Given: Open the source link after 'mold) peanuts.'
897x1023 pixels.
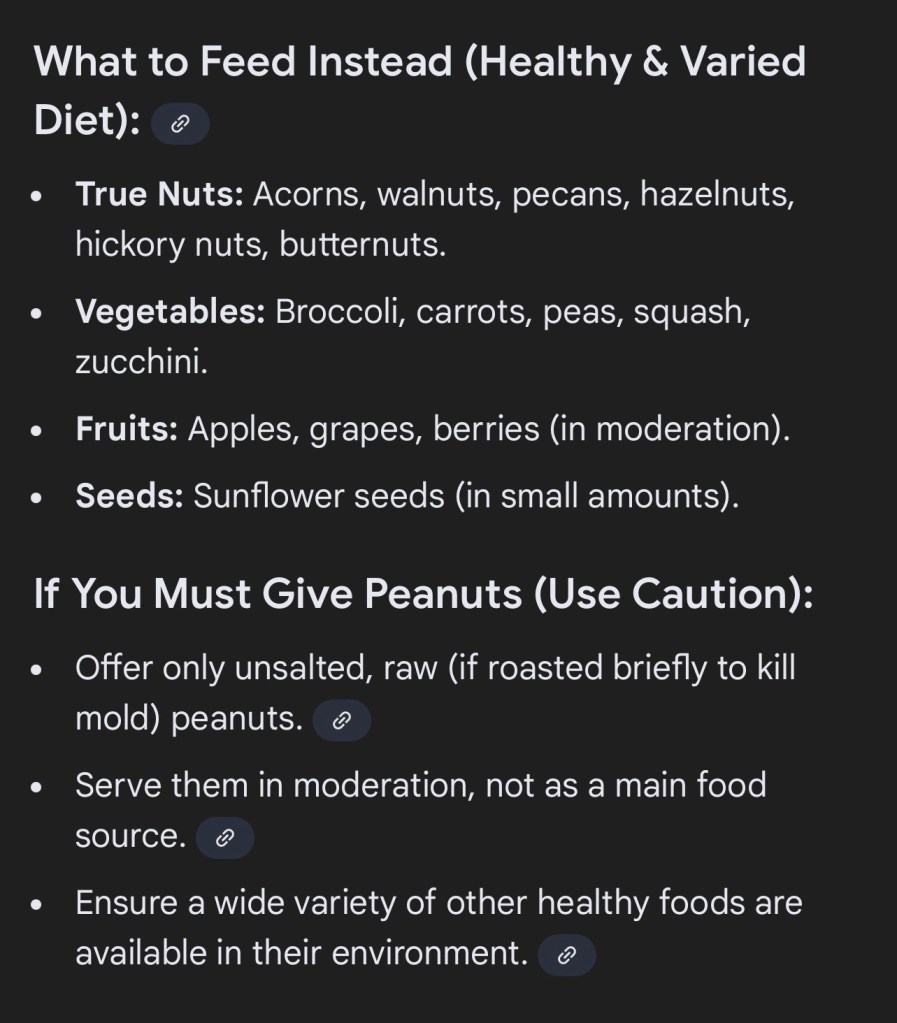Looking at the screenshot, I should tap(341, 721).
